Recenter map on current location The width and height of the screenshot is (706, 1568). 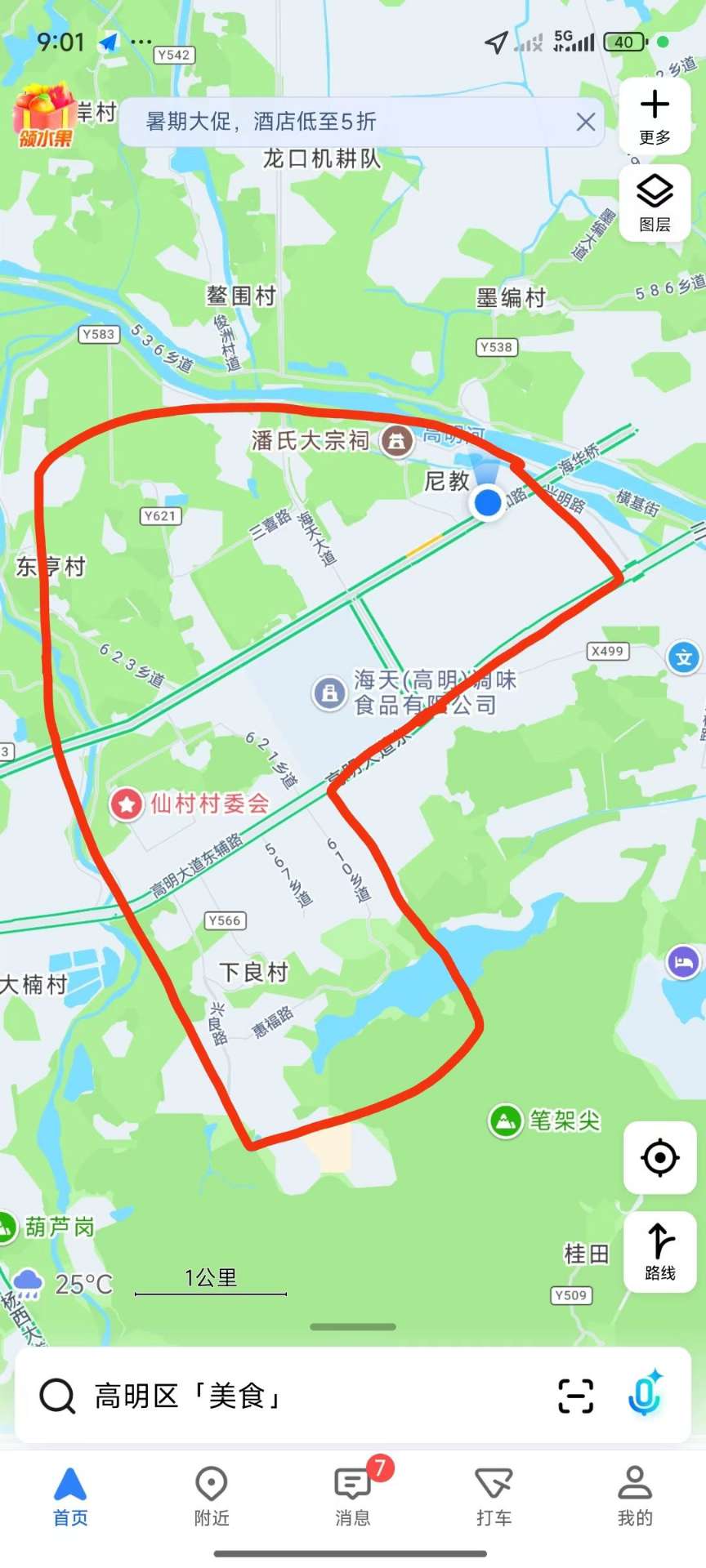[x=659, y=1157]
